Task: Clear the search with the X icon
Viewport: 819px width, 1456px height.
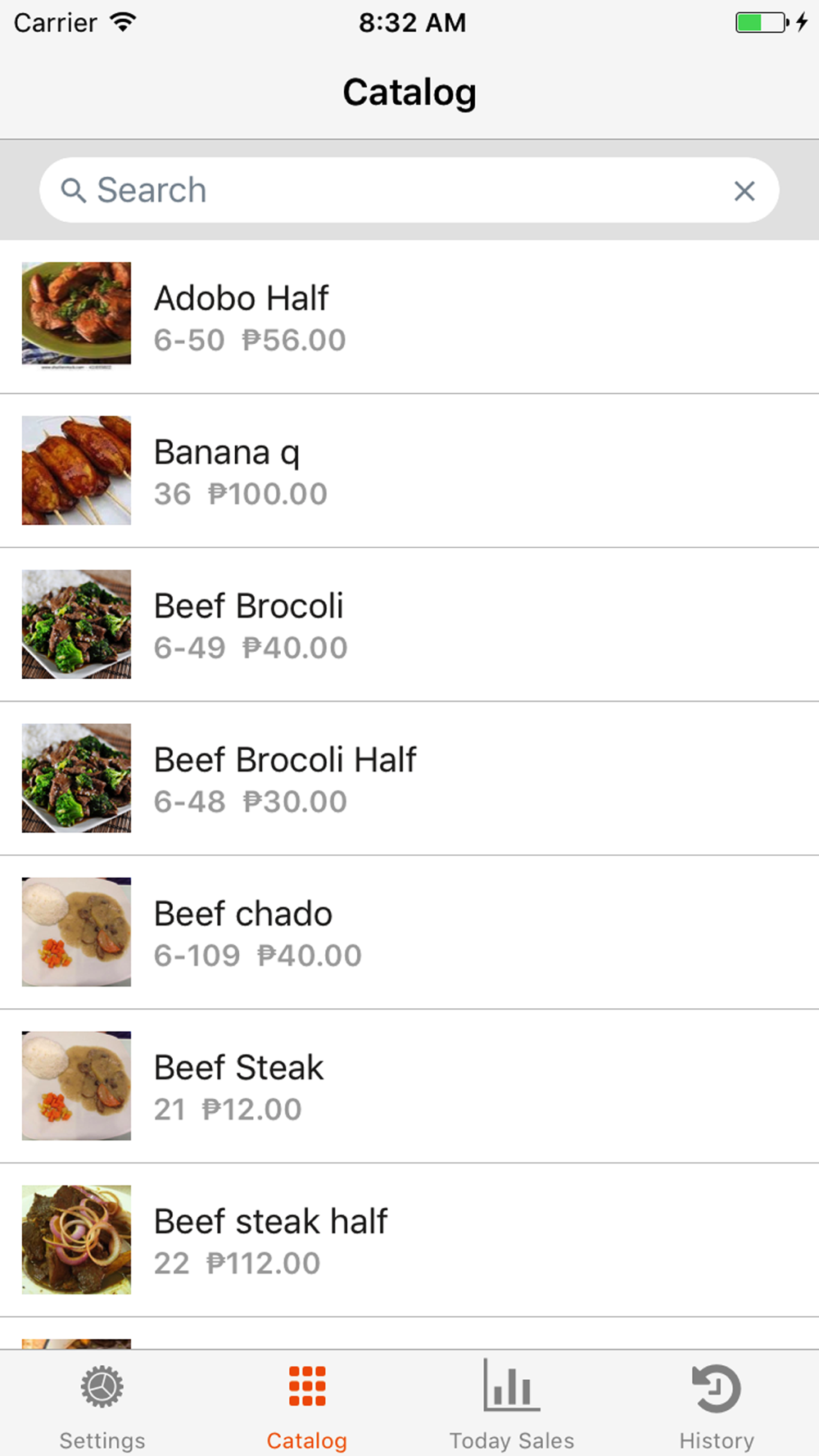Action: [x=744, y=191]
